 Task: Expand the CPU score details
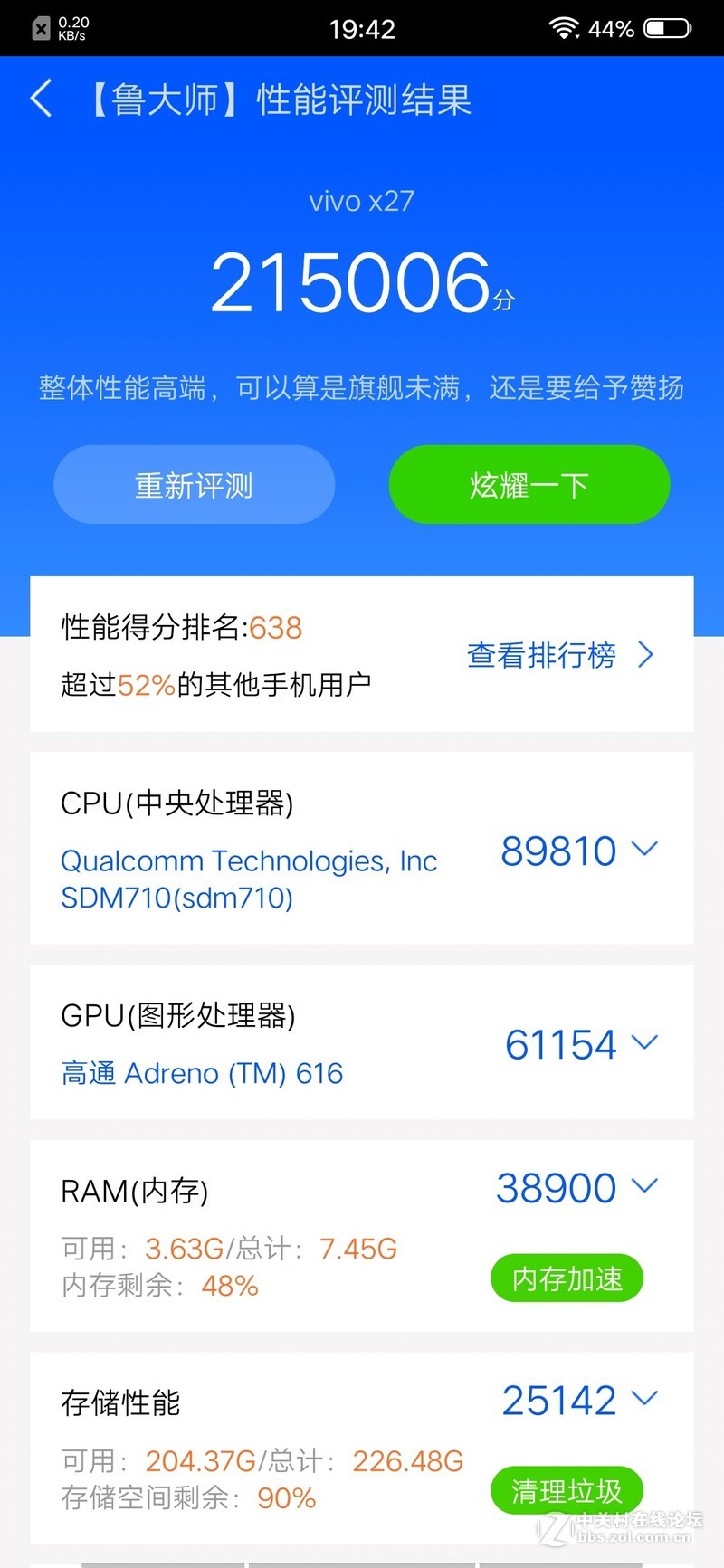pos(644,848)
